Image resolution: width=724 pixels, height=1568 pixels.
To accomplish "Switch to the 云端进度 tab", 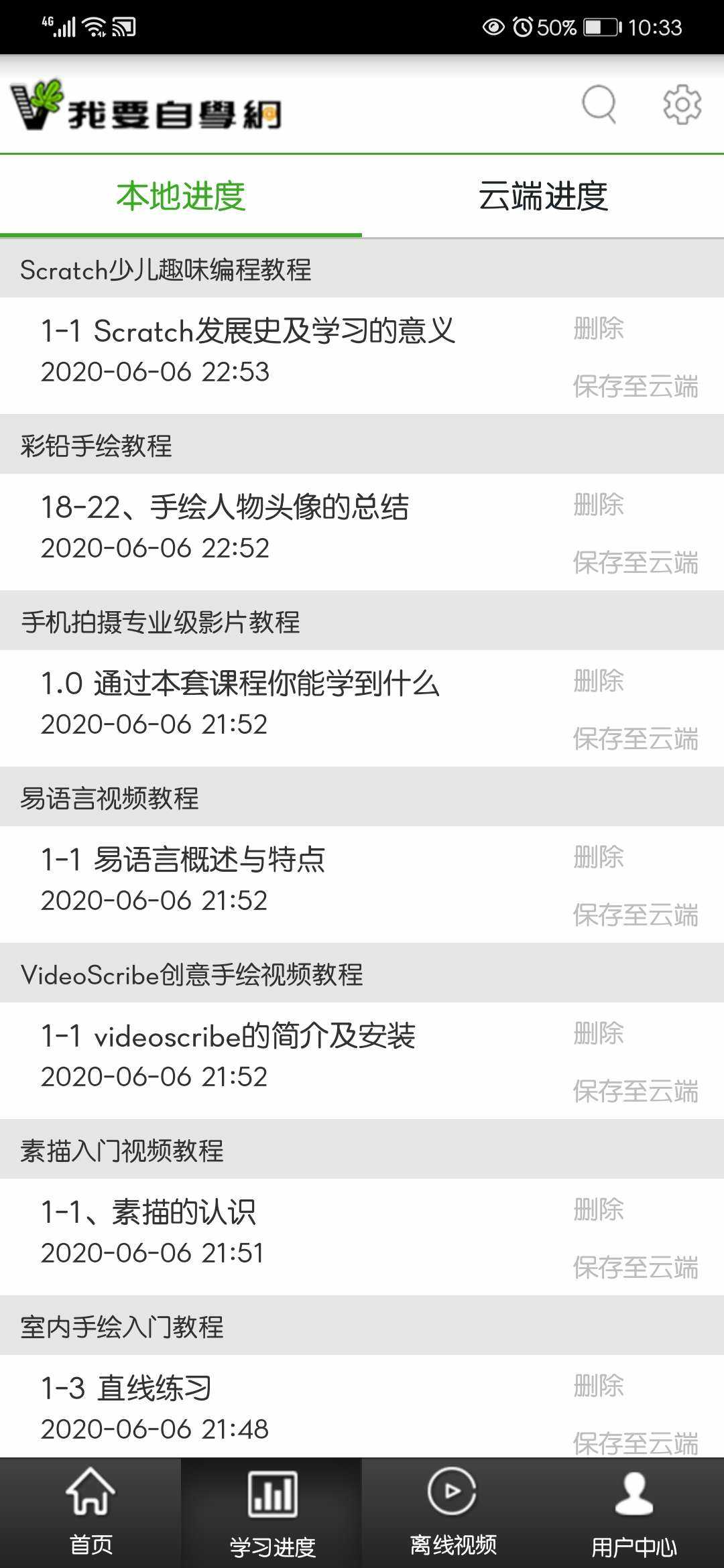I will point(543,196).
